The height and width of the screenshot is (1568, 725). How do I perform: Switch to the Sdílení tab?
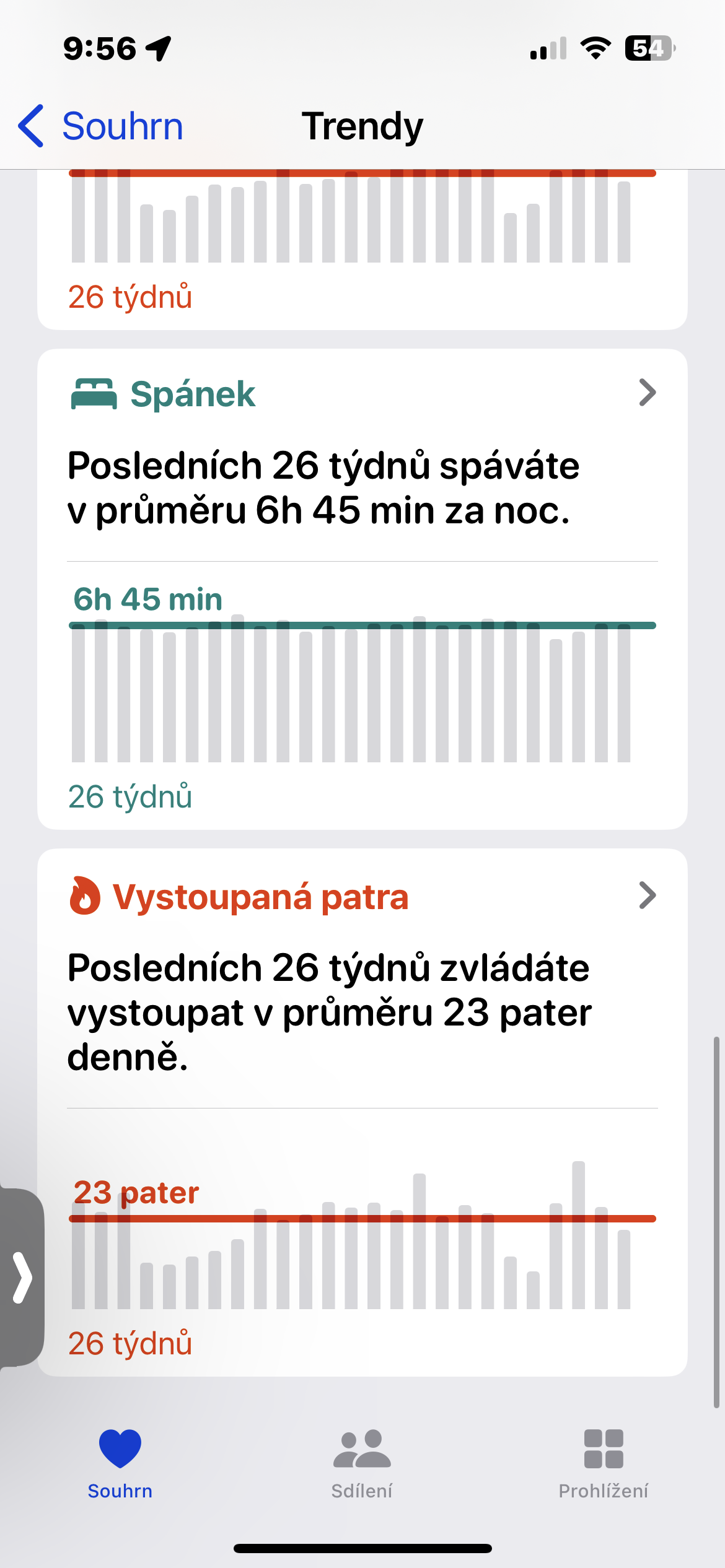pos(362,1464)
